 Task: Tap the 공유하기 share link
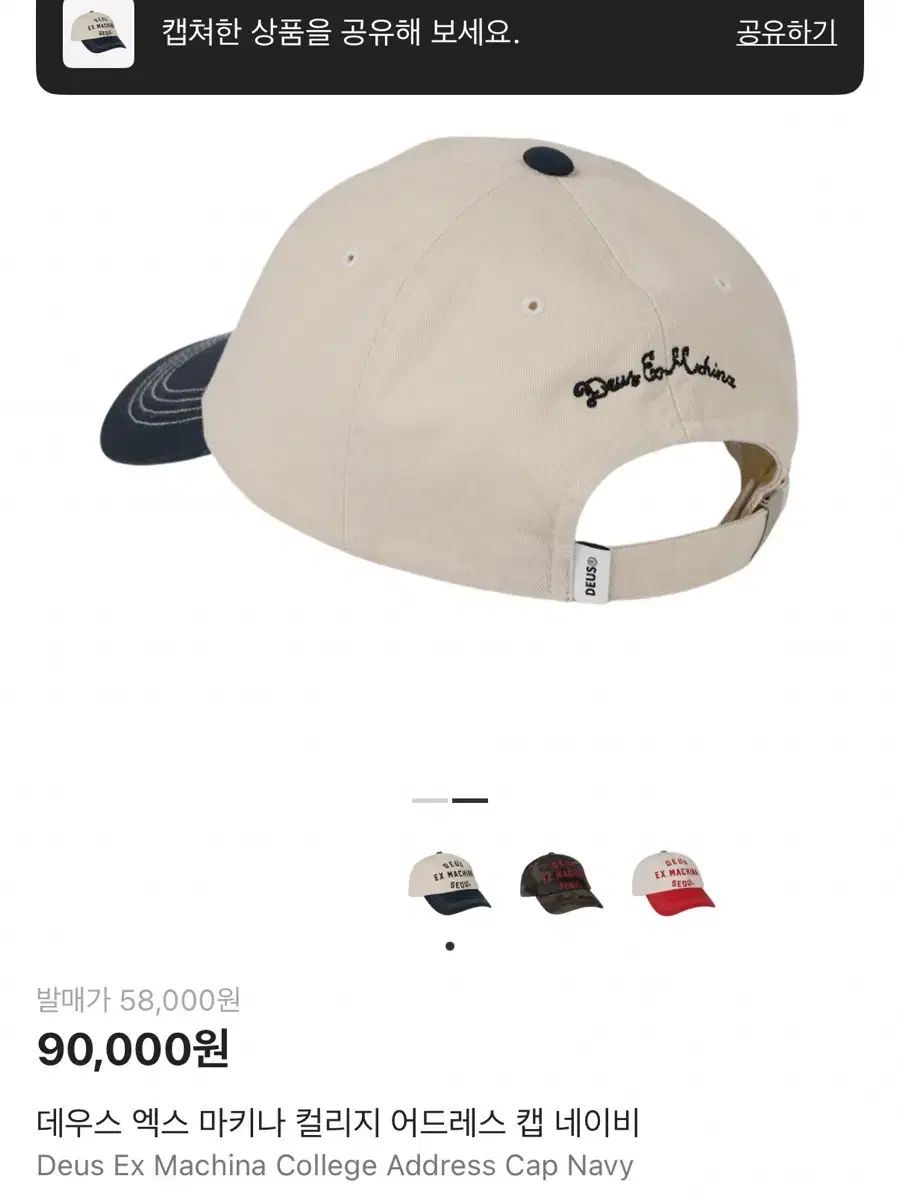click(x=786, y=33)
